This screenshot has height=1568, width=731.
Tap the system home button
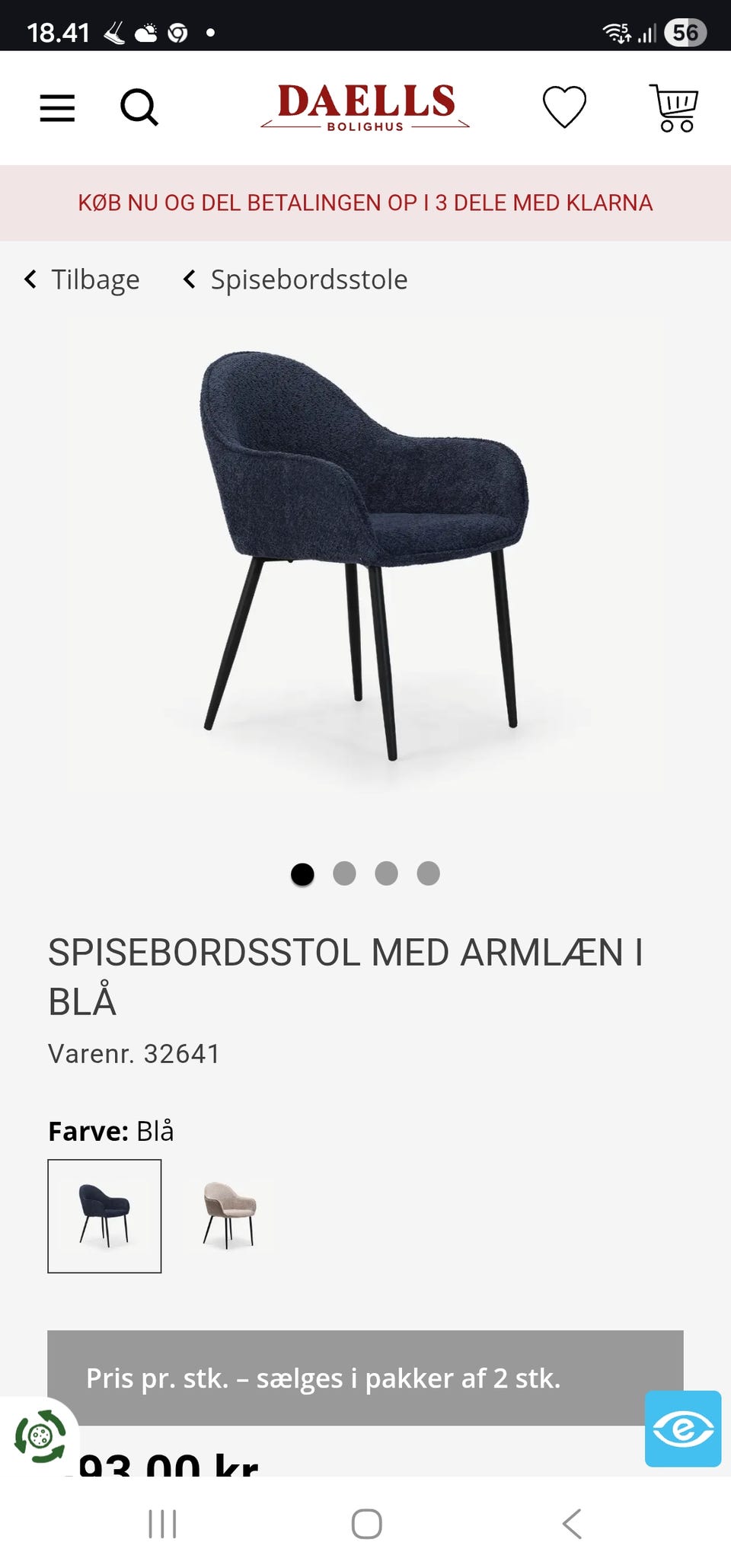tap(366, 1524)
